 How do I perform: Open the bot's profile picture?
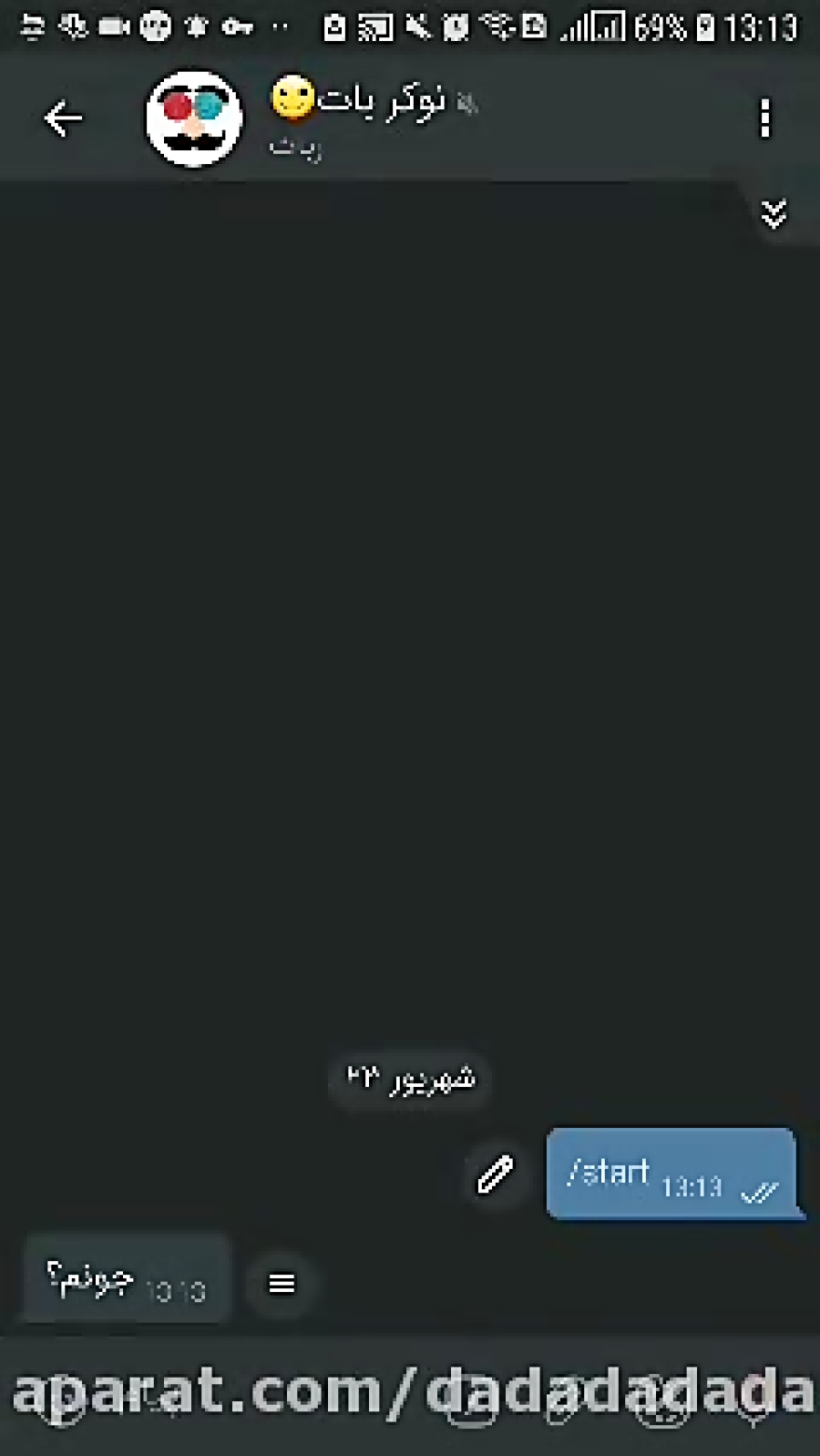pos(194,118)
